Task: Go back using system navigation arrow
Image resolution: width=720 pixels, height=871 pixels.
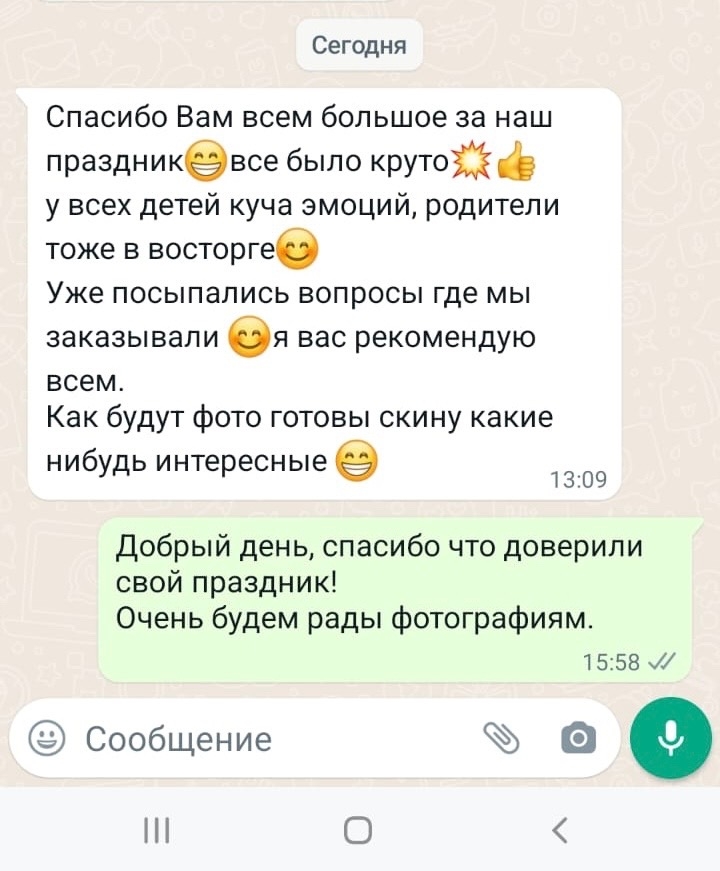Action: coord(560,830)
